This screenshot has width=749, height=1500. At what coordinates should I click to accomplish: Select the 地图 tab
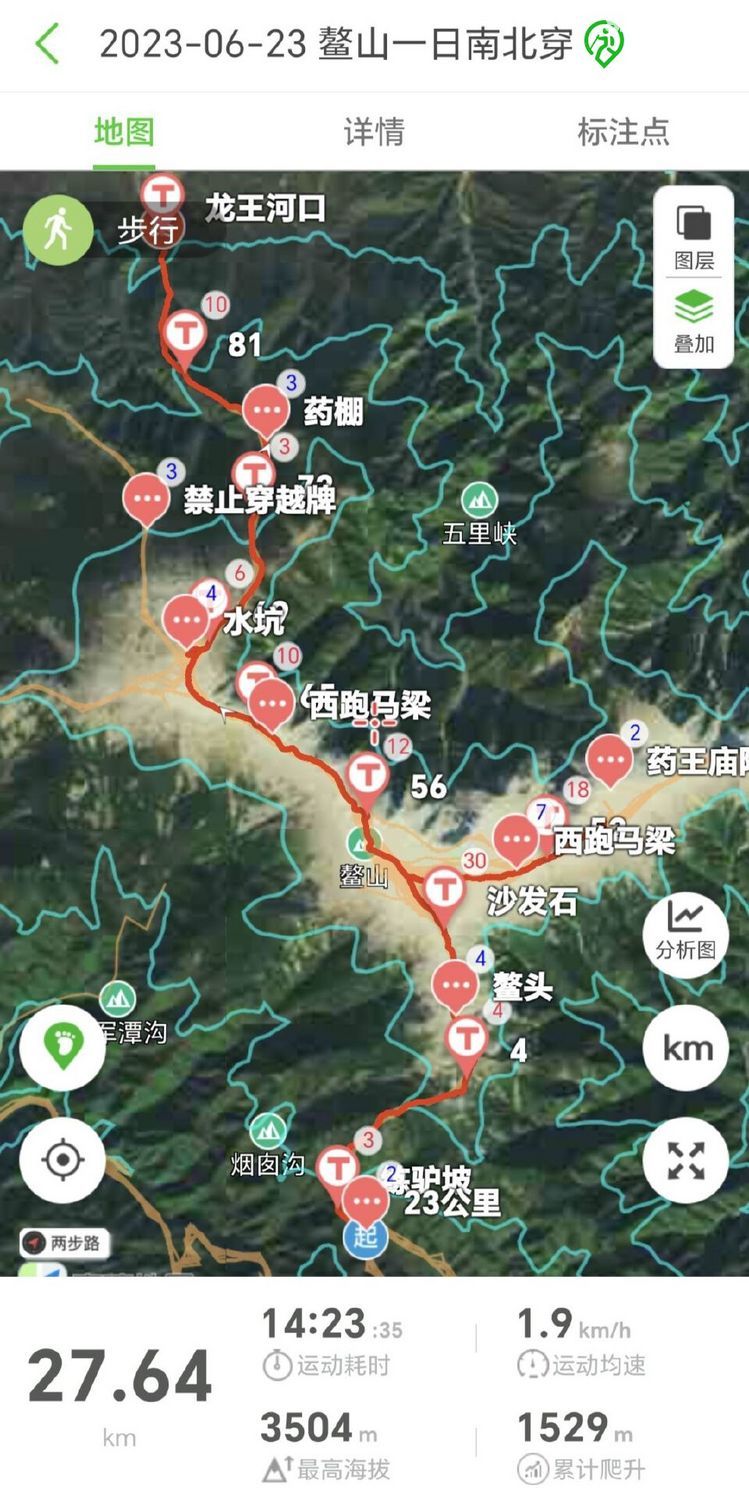(124, 132)
